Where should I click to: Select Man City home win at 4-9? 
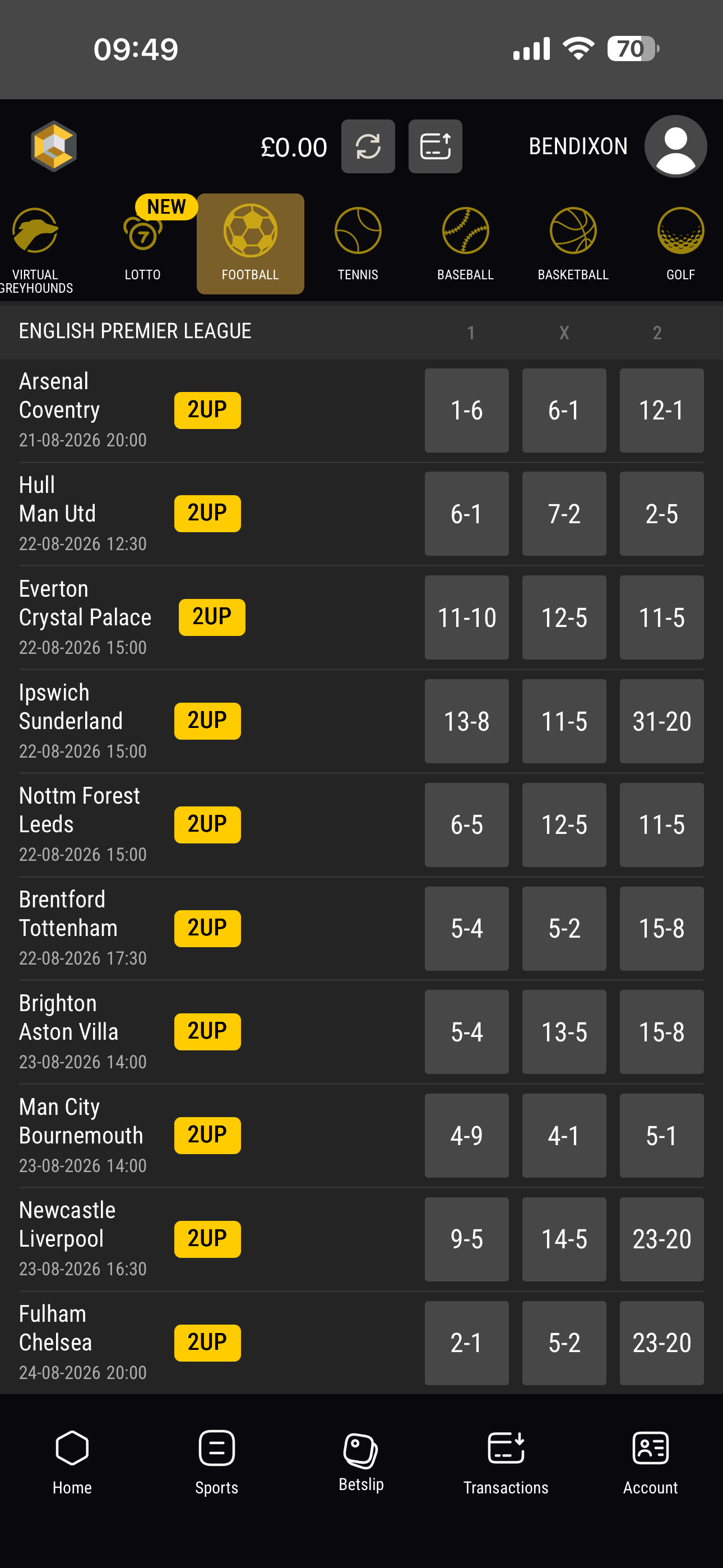[x=466, y=1136]
